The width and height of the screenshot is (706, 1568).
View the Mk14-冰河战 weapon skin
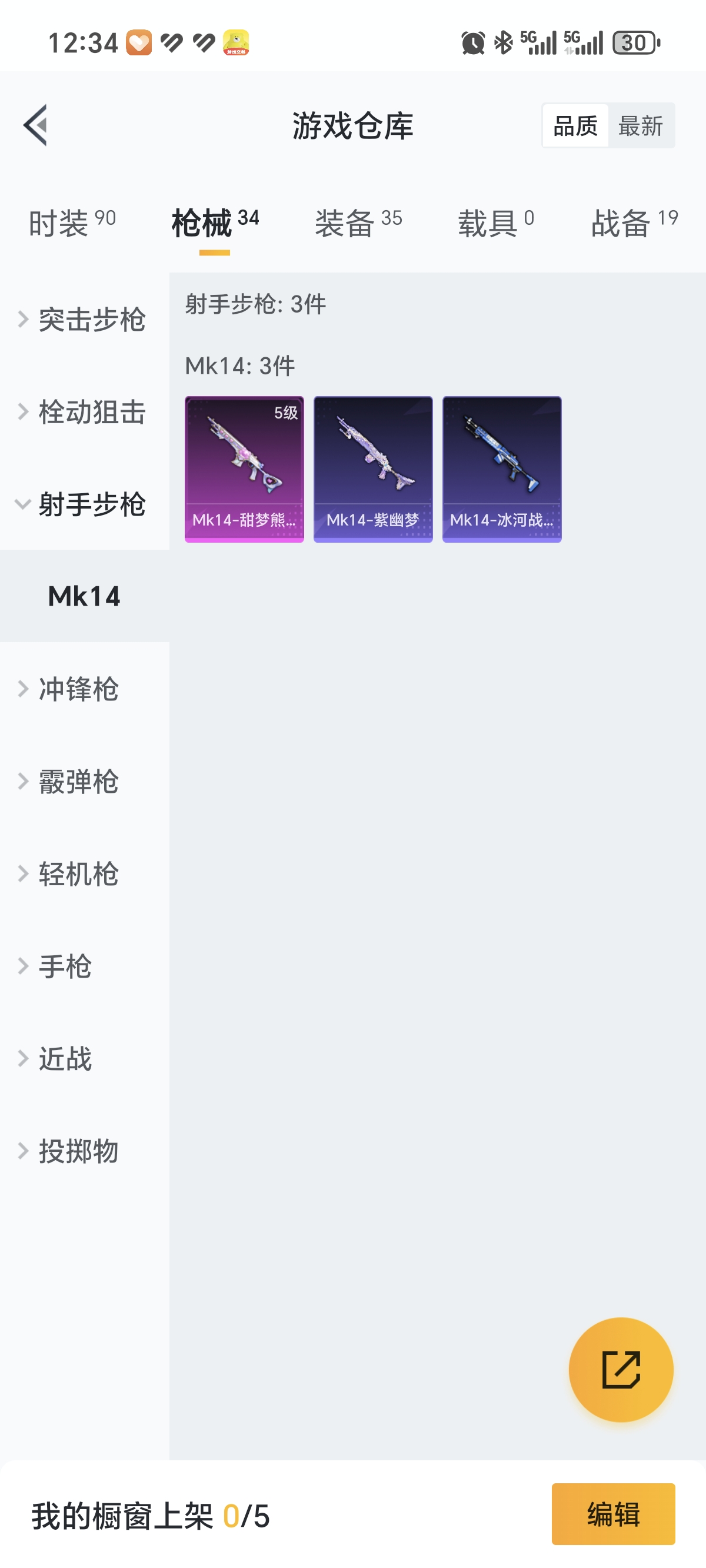click(501, 467)
